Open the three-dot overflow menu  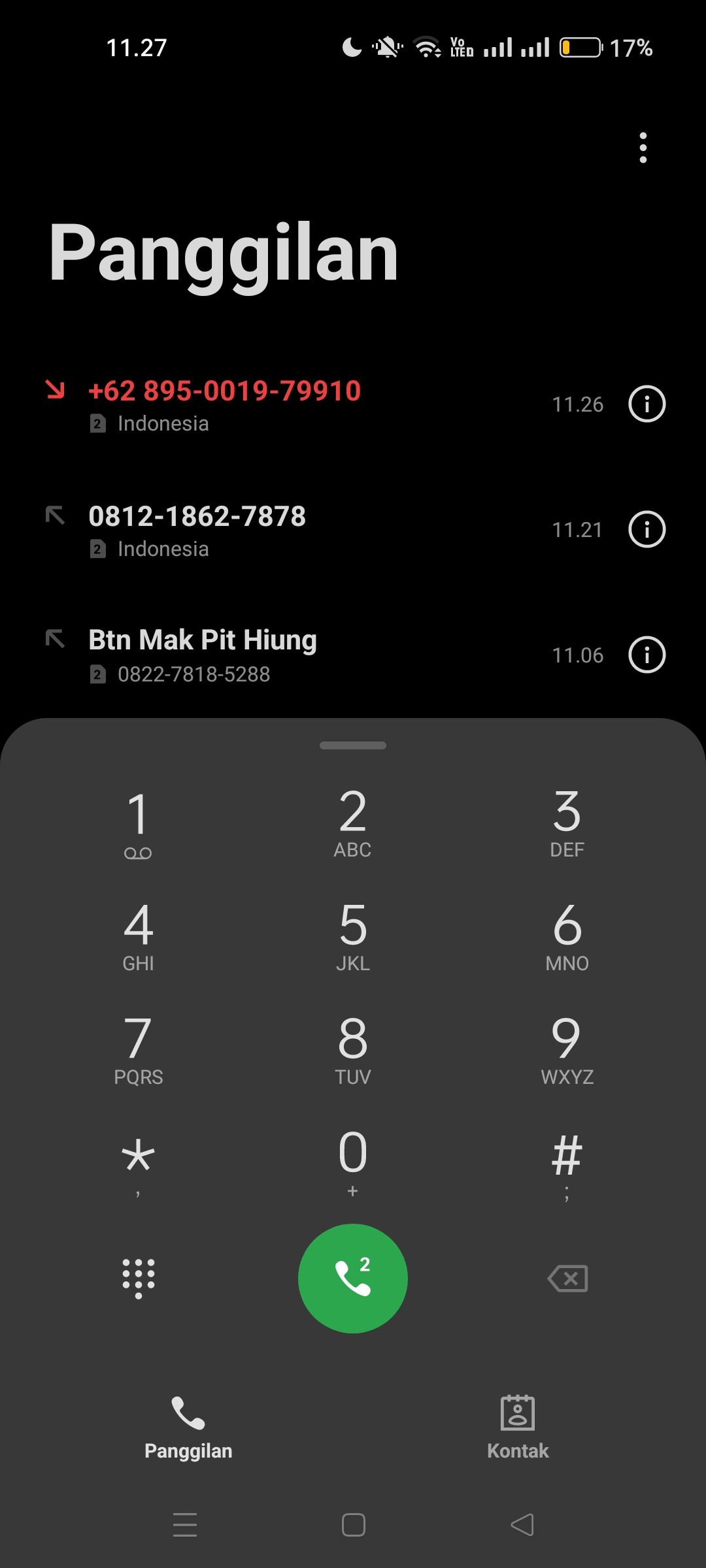pyautogui.click(x=643, y=148)
